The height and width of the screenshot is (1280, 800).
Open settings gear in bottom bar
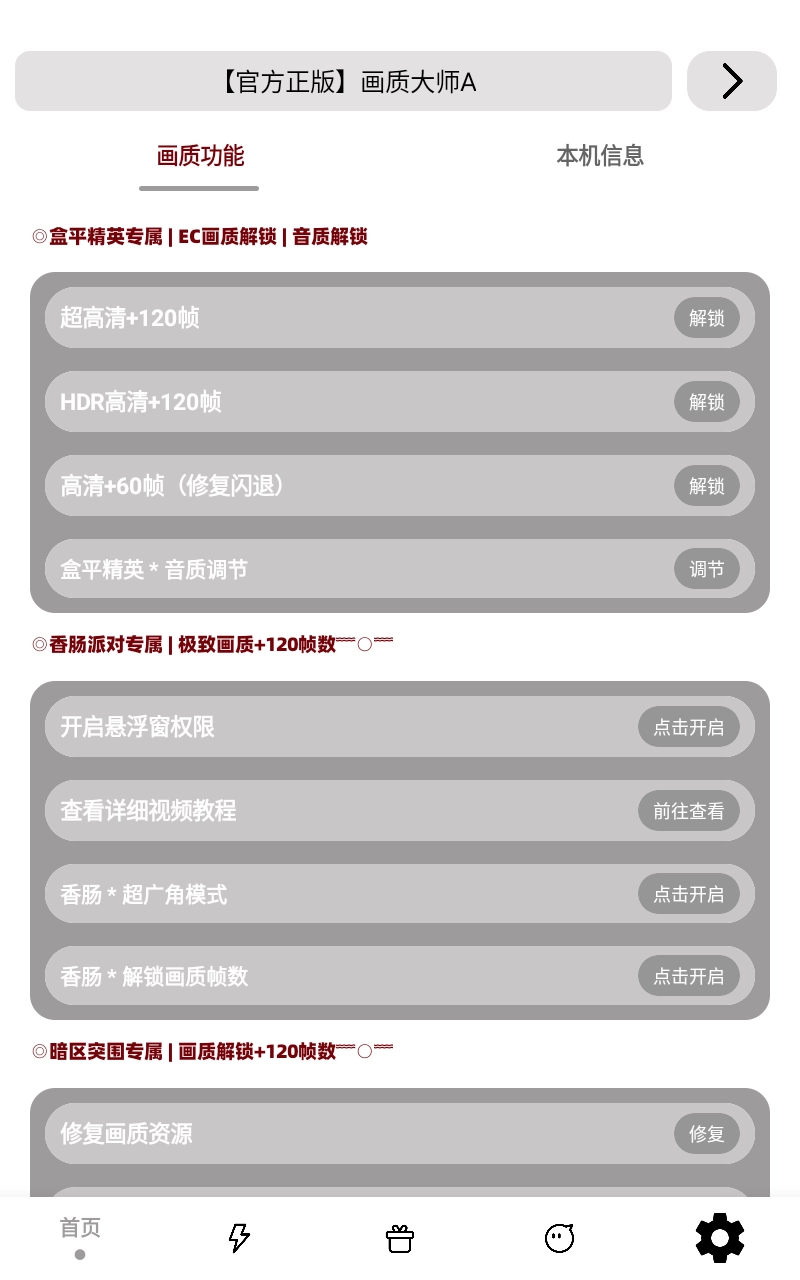click(x=720, y=1238)
